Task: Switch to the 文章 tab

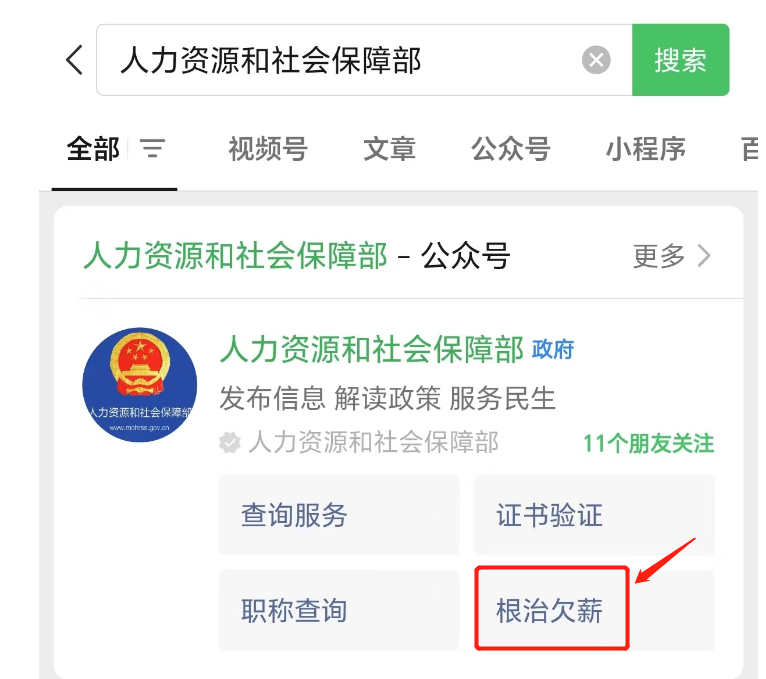Action: (389, 150)
